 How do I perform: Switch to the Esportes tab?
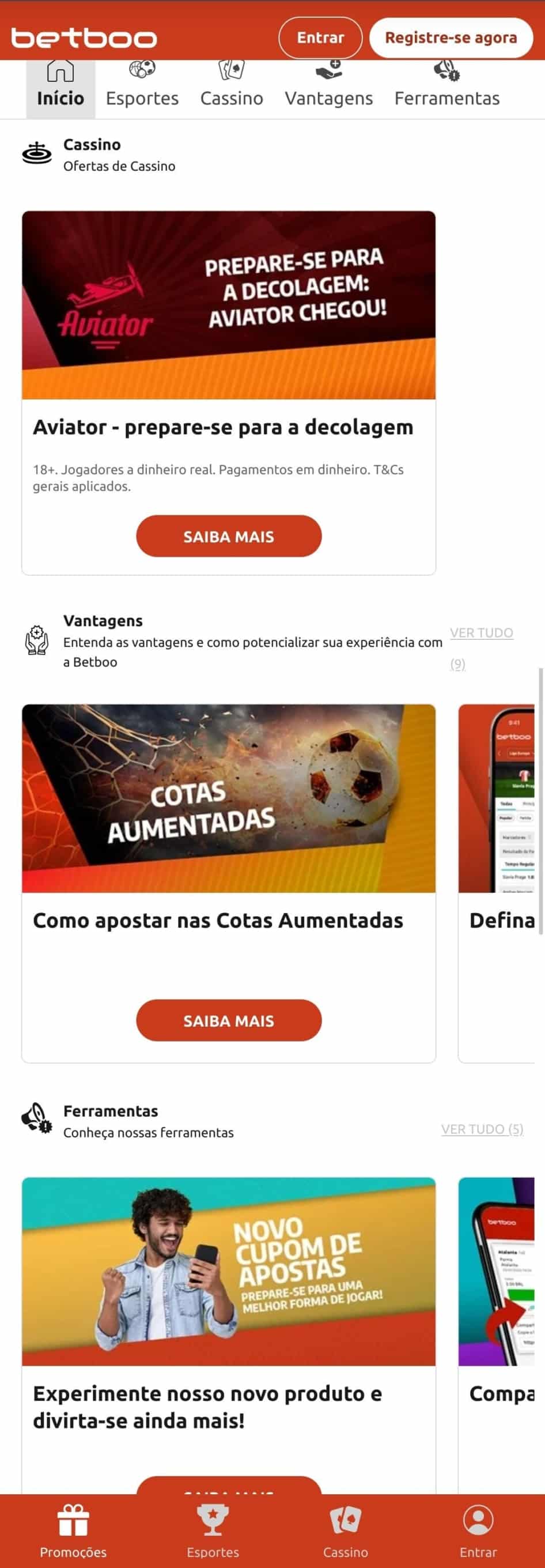tap(142, 97)
